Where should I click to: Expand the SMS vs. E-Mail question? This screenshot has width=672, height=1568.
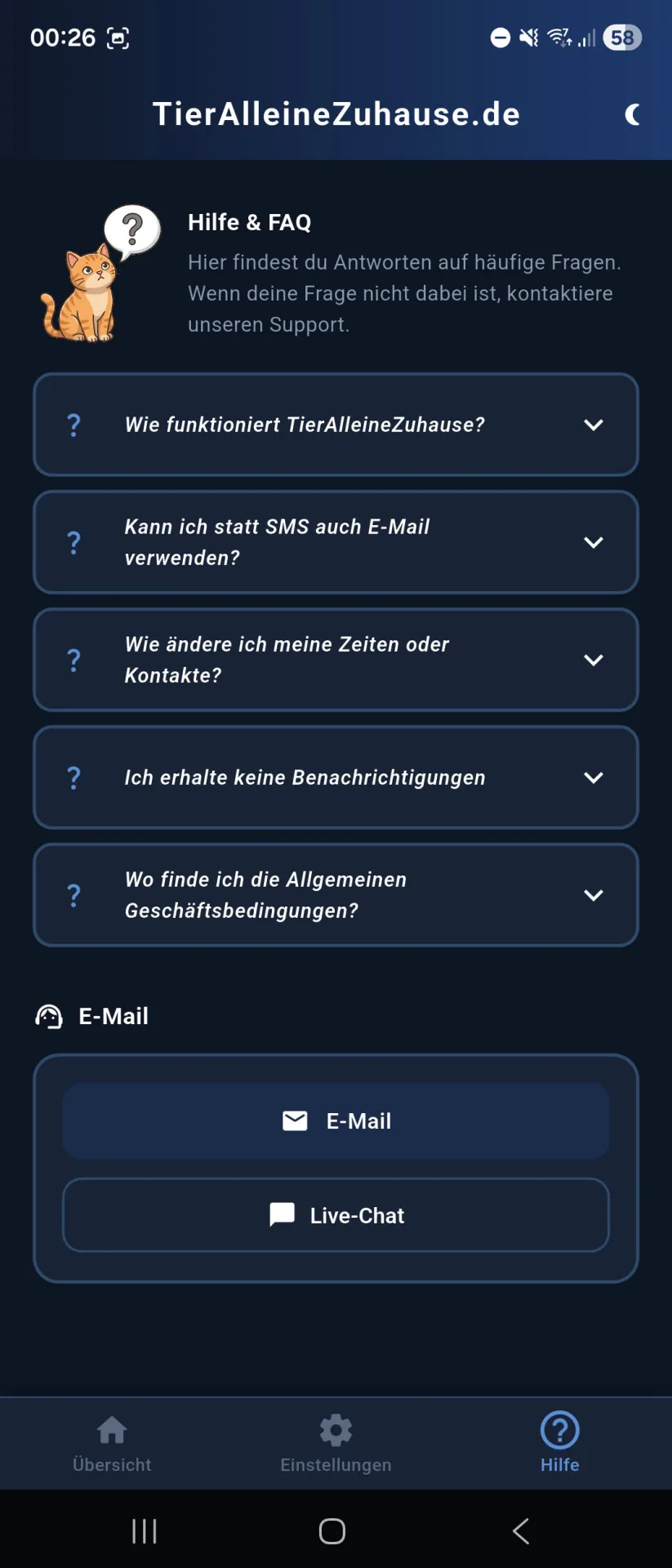tap(336, 542)
